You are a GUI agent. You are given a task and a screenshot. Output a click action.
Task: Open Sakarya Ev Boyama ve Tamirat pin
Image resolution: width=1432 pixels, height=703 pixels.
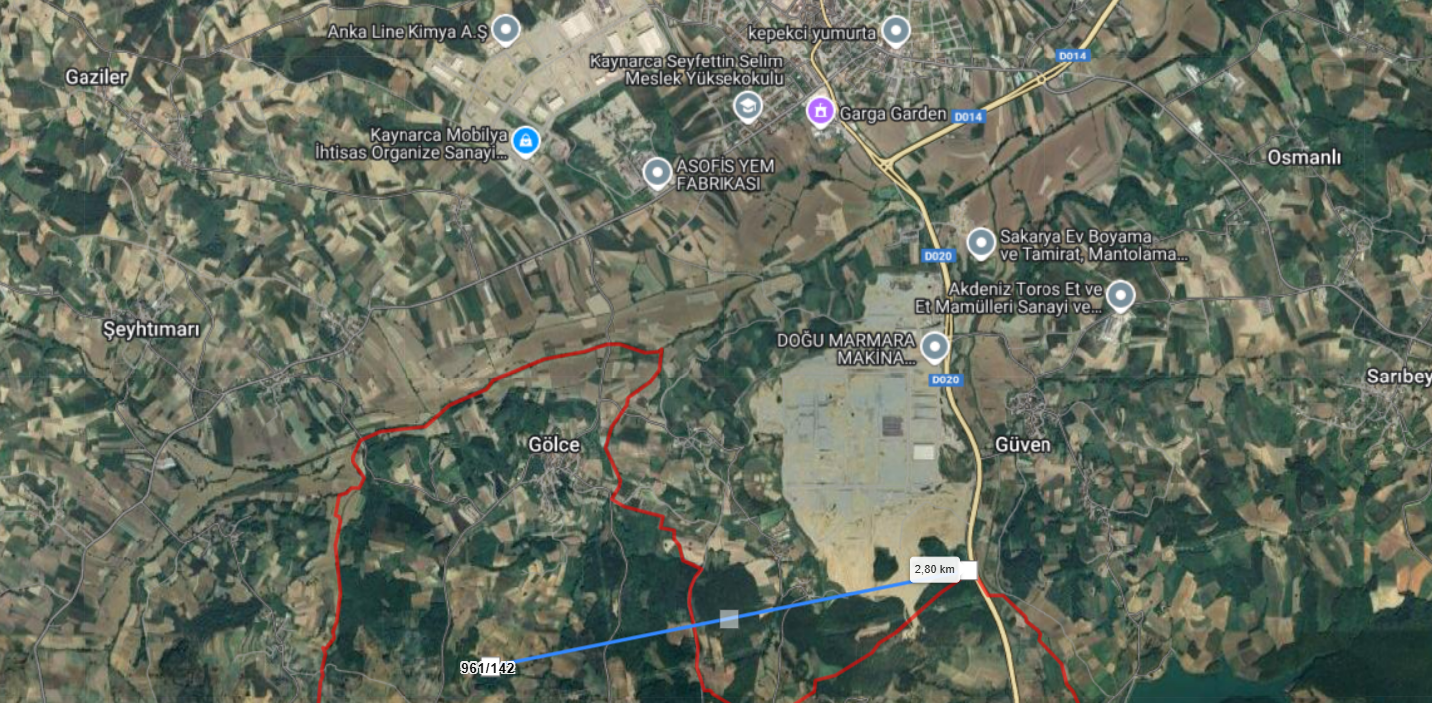(x=981, y=243)
